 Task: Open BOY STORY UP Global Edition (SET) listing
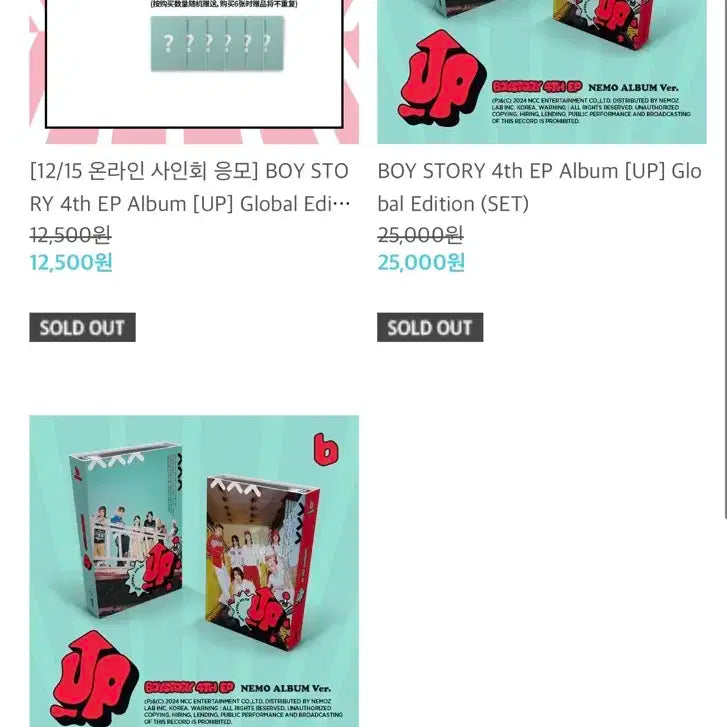click(x=539, y=187)
